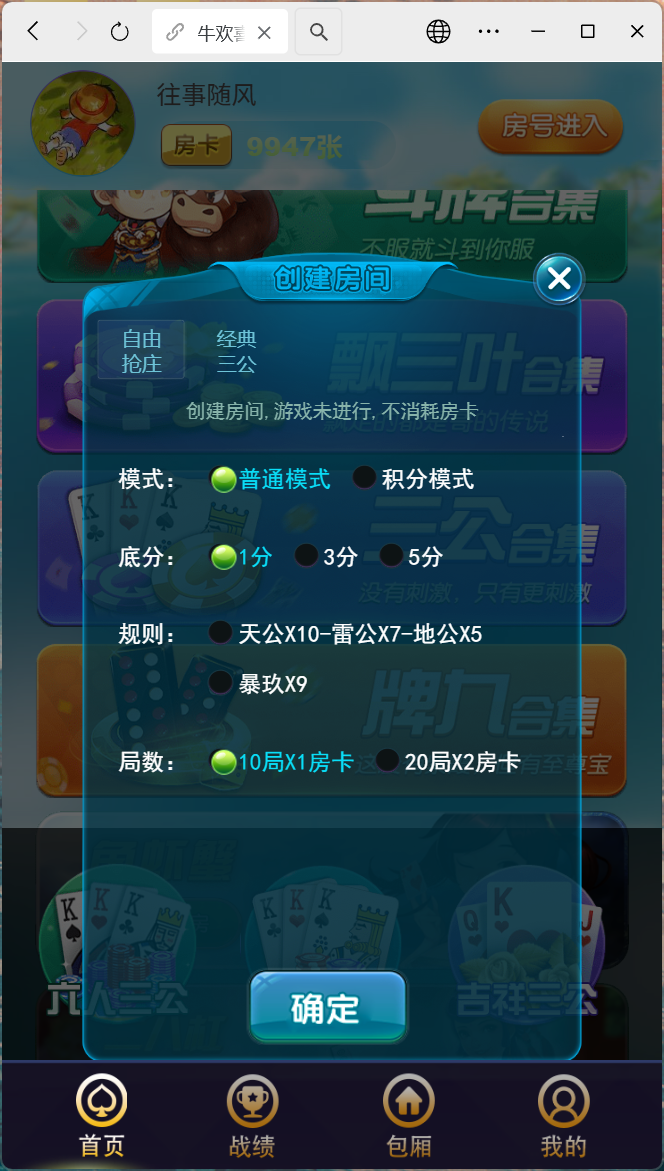The height and width of the screenshot is (1171, 664).
Task: Reload the page with the refresh icon
Action: point(120,32)
